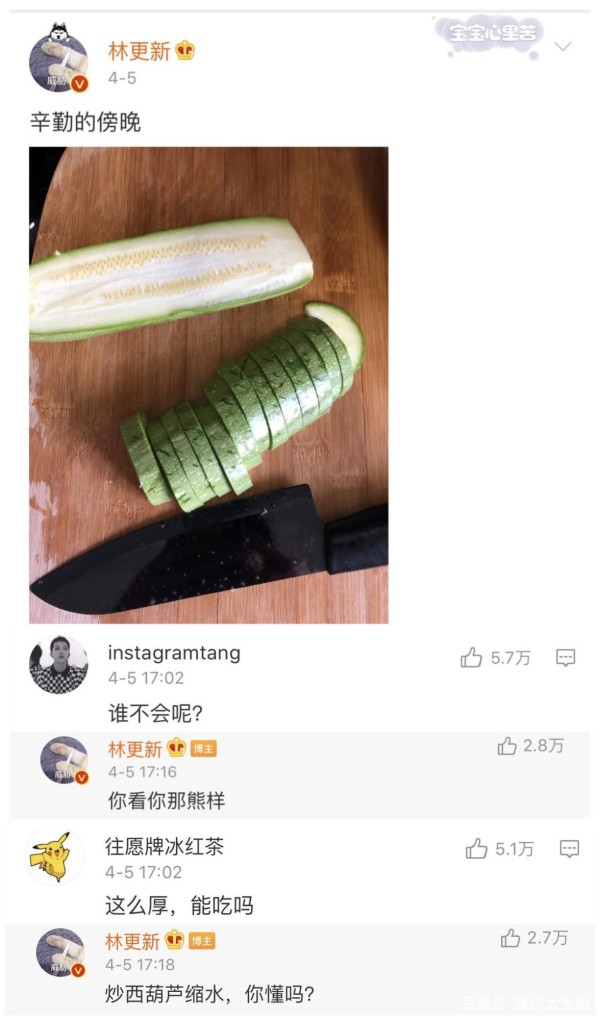The width and height of the screenshot is (600, 1020).
Task: Open the 林更新 username link at top
Action: tap(139, 51)
